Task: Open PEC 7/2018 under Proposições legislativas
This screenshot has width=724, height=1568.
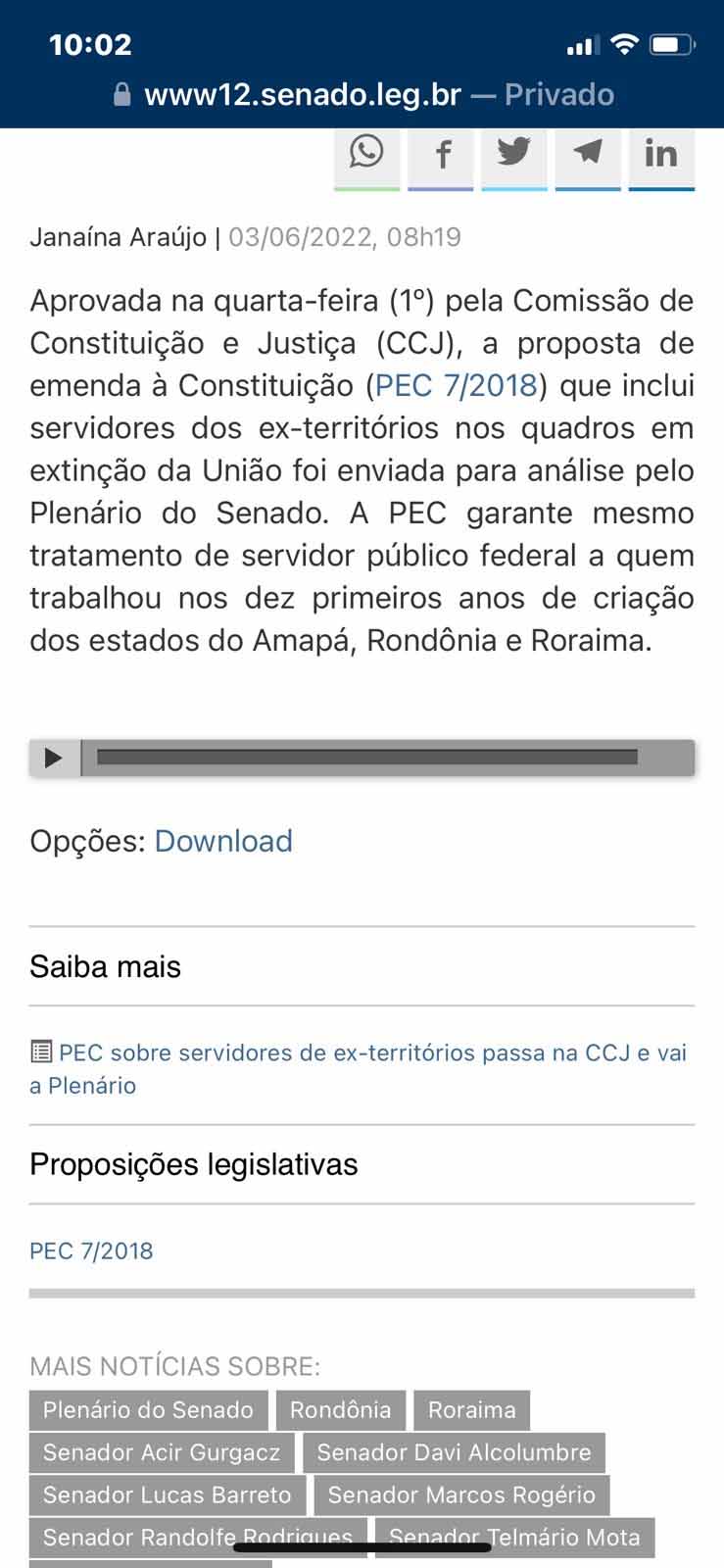Action: pos(91,1250)
